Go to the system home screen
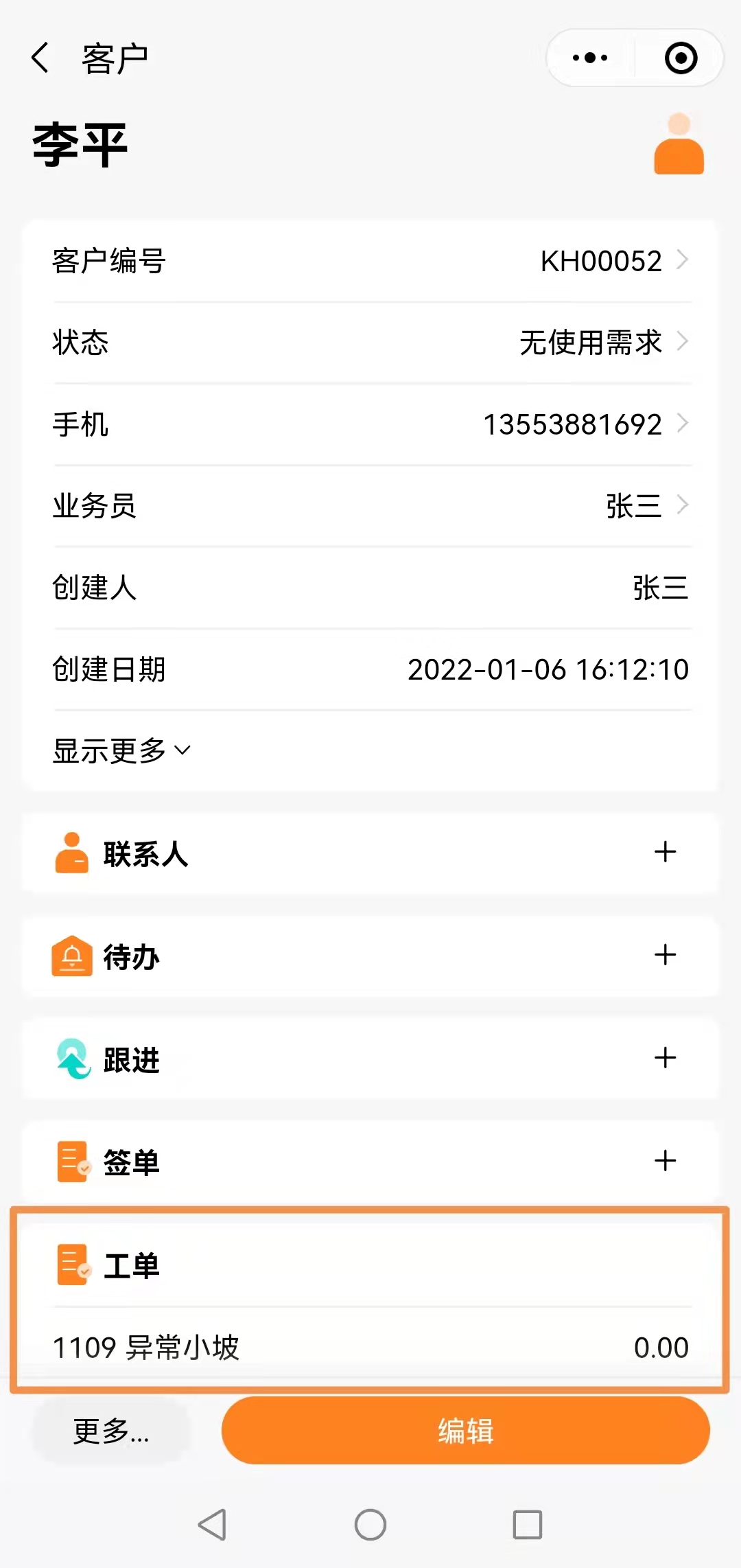 click(370, 1525)
